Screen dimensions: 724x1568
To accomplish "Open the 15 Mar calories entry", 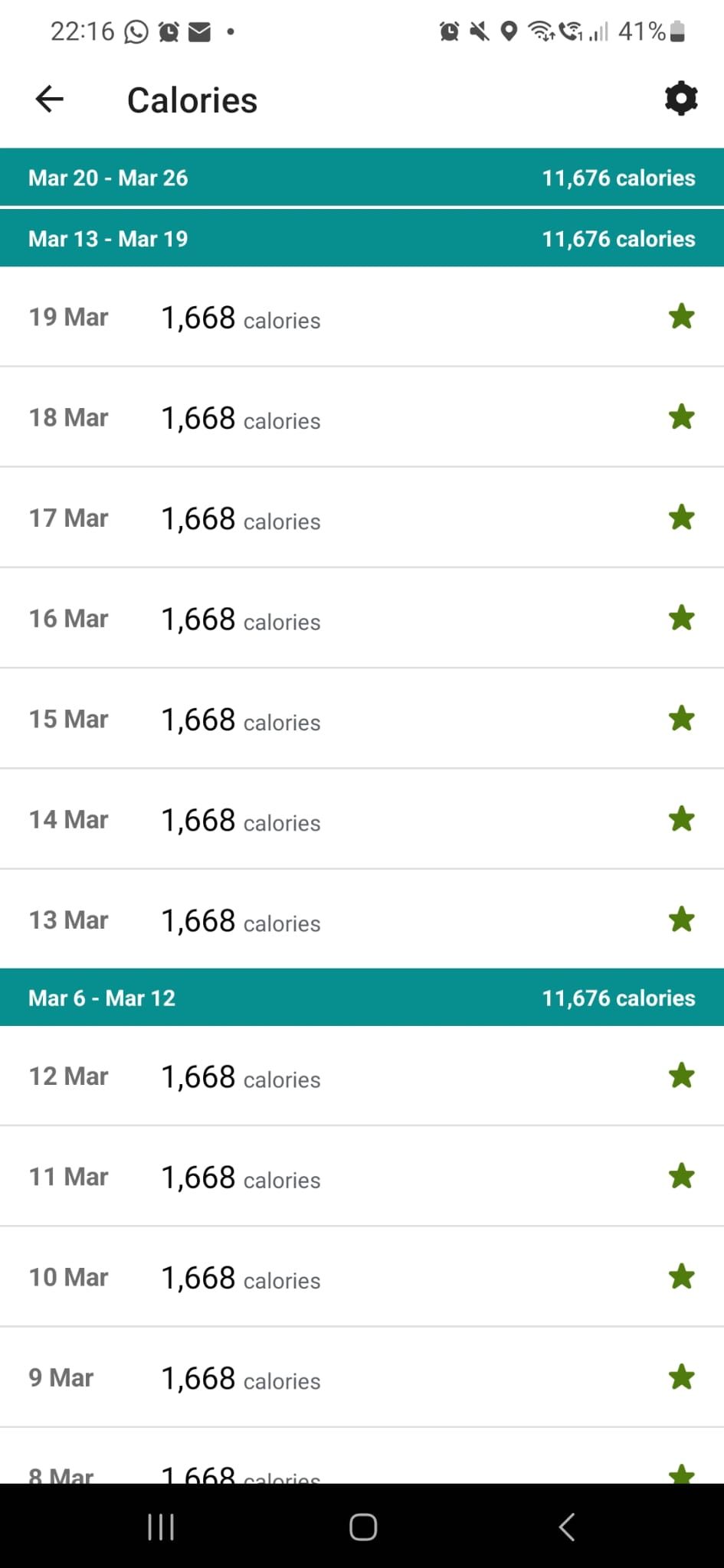I will 362,719.
